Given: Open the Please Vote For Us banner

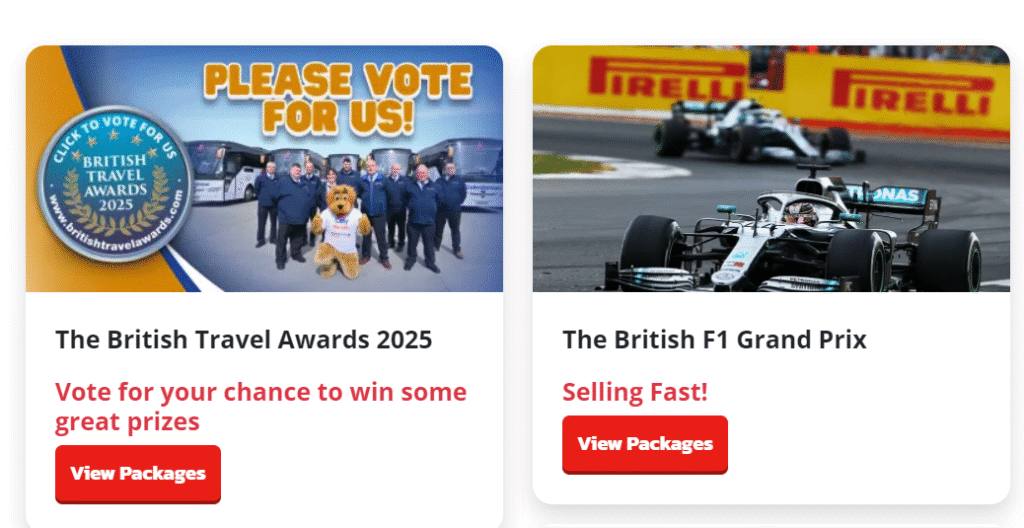Looking at the screenshot, I should [x=264, y=169].
